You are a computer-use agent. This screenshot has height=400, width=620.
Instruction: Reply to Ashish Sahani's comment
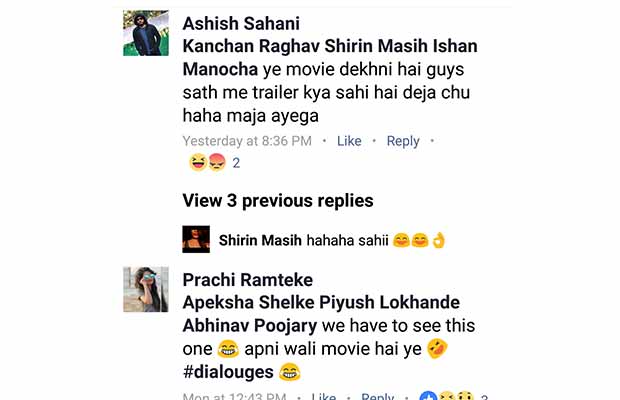click(403, 141)
